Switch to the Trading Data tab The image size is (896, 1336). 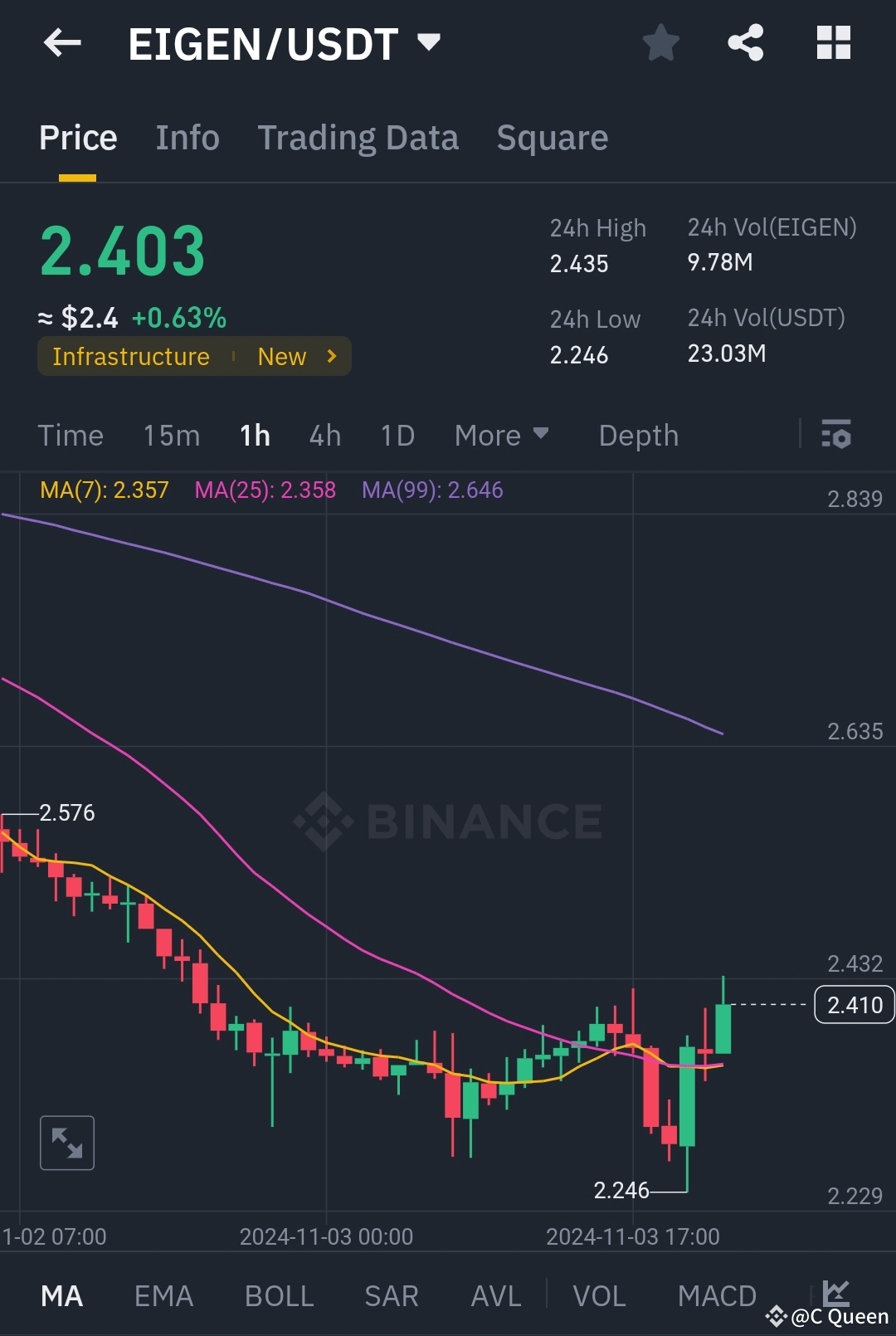point(358,137)
